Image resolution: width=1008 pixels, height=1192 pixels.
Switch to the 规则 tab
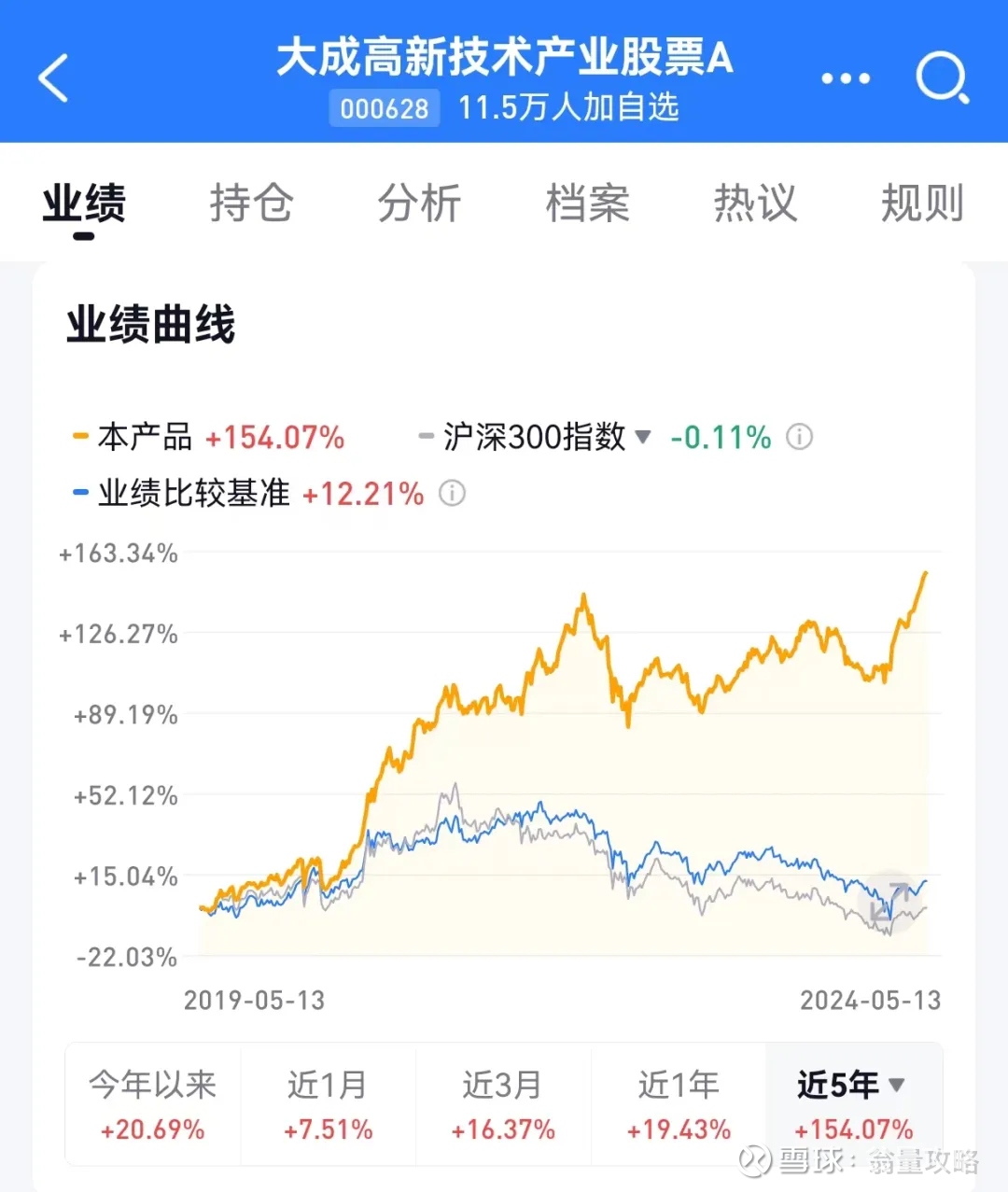pos(922,203)
